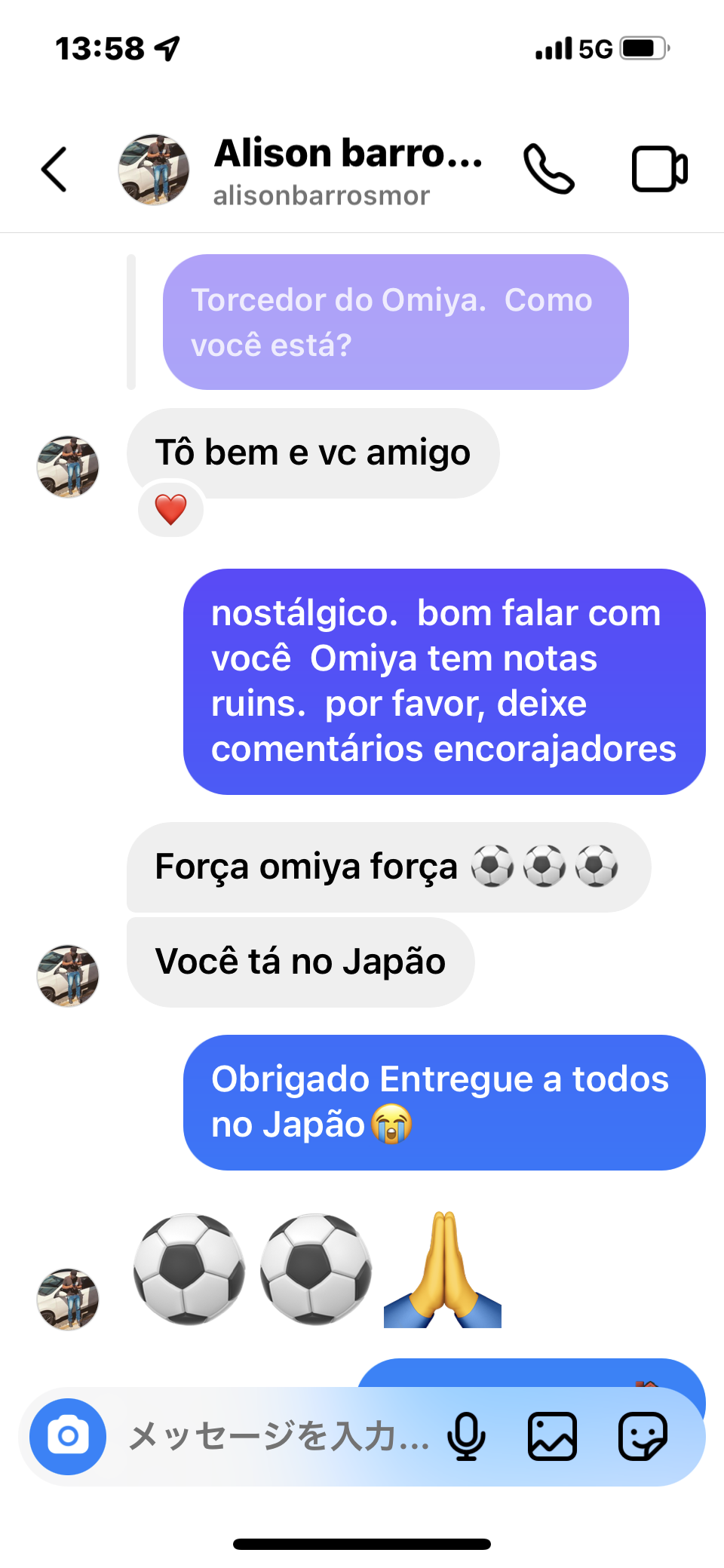Viewport: 724px width, 1568px height.
Task: Tap the avatar beside Você tá no Japão
Action: pos(68,975)
